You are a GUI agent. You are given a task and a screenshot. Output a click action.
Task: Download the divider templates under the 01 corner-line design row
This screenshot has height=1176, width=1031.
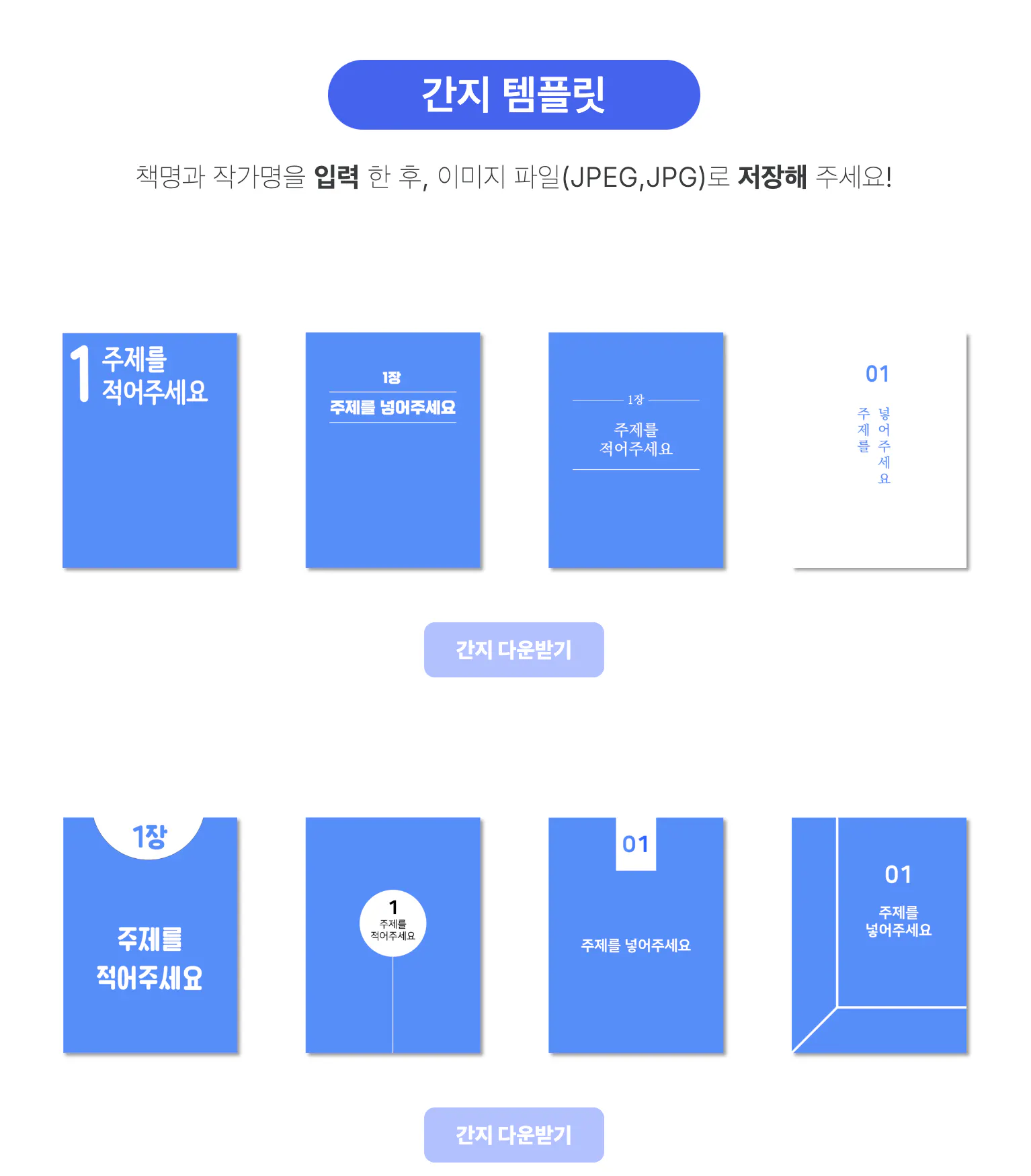(513, 1135)
